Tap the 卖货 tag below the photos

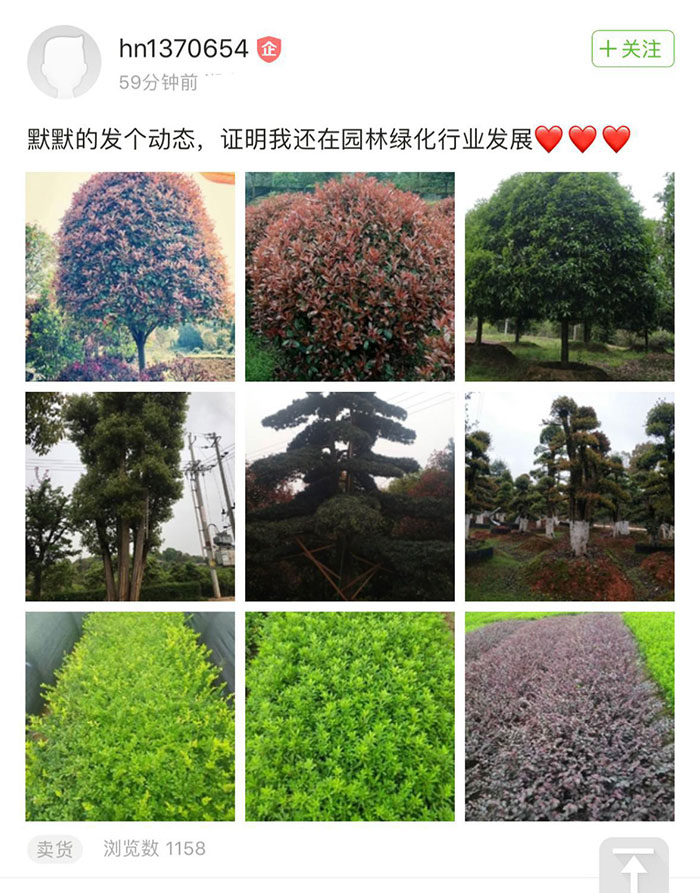(56, 849)
